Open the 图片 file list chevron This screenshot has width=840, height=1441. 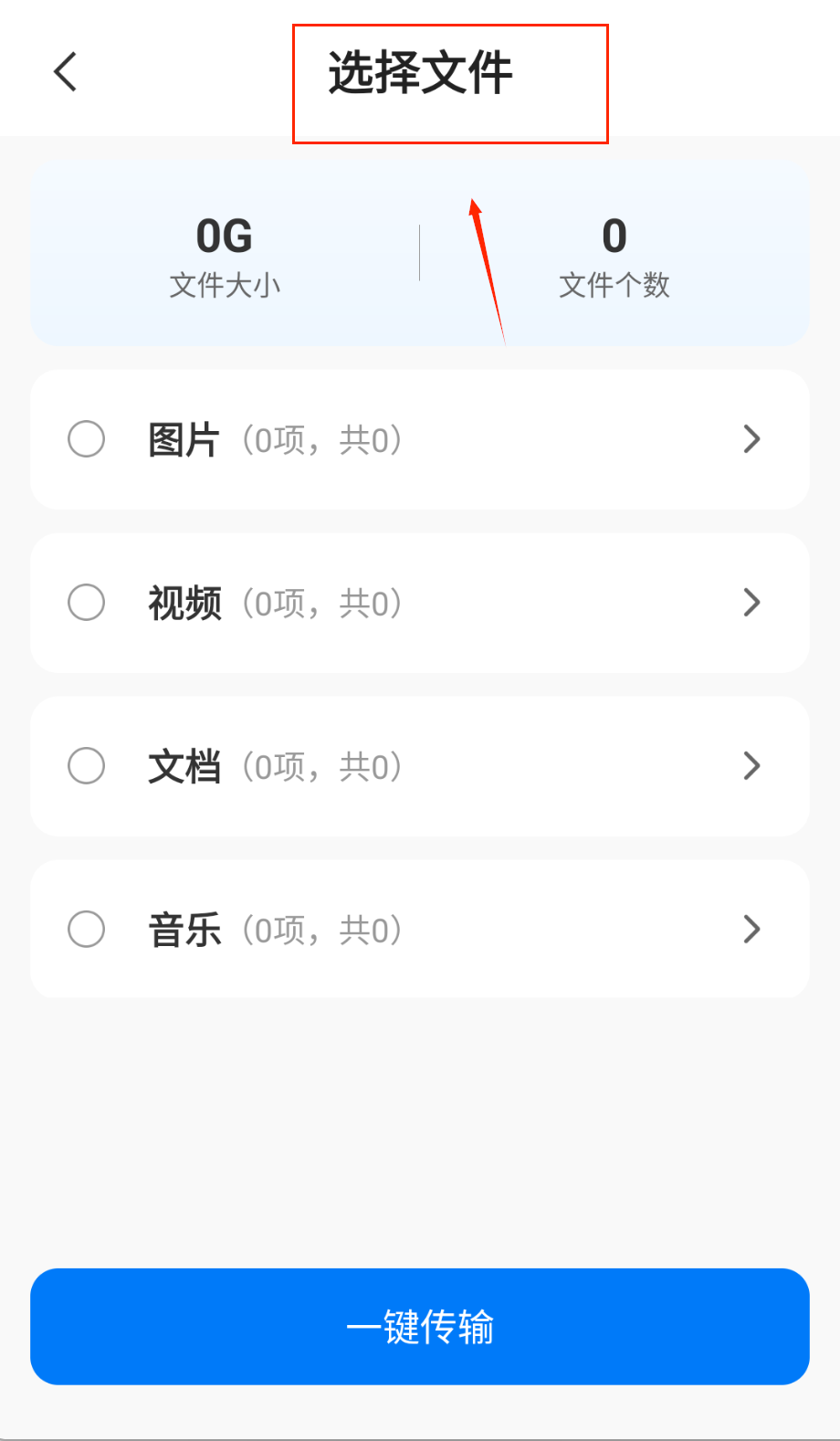point(751,439)
